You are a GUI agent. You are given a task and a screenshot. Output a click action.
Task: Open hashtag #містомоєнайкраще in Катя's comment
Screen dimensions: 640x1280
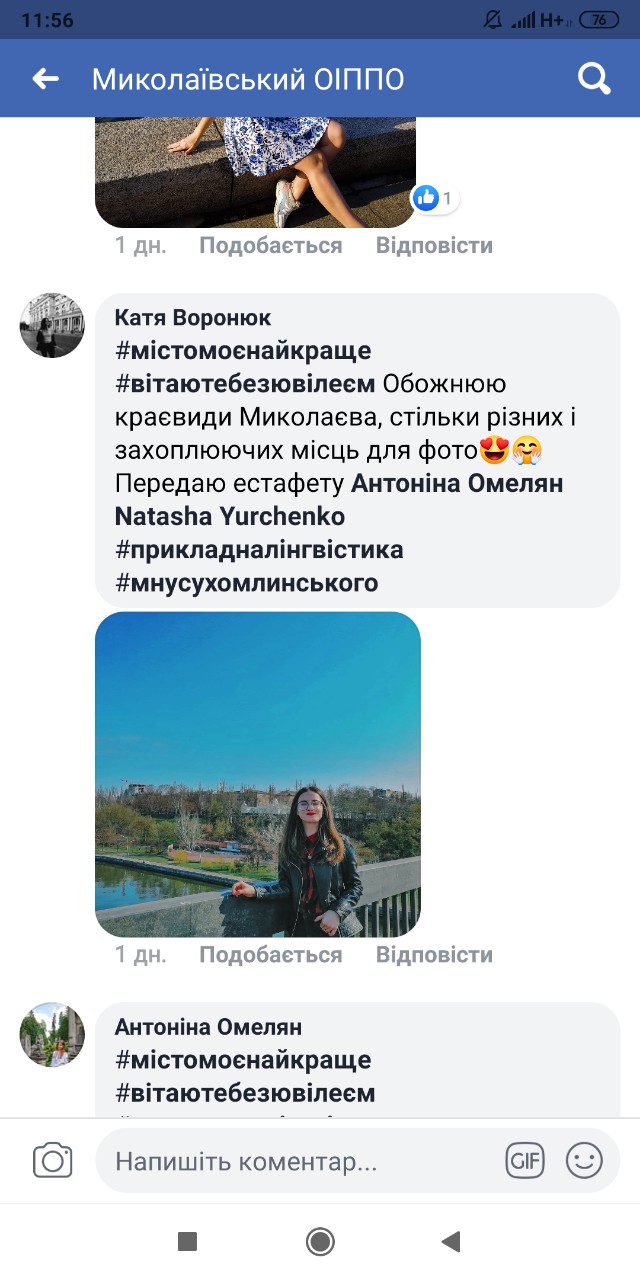[243, 351]
